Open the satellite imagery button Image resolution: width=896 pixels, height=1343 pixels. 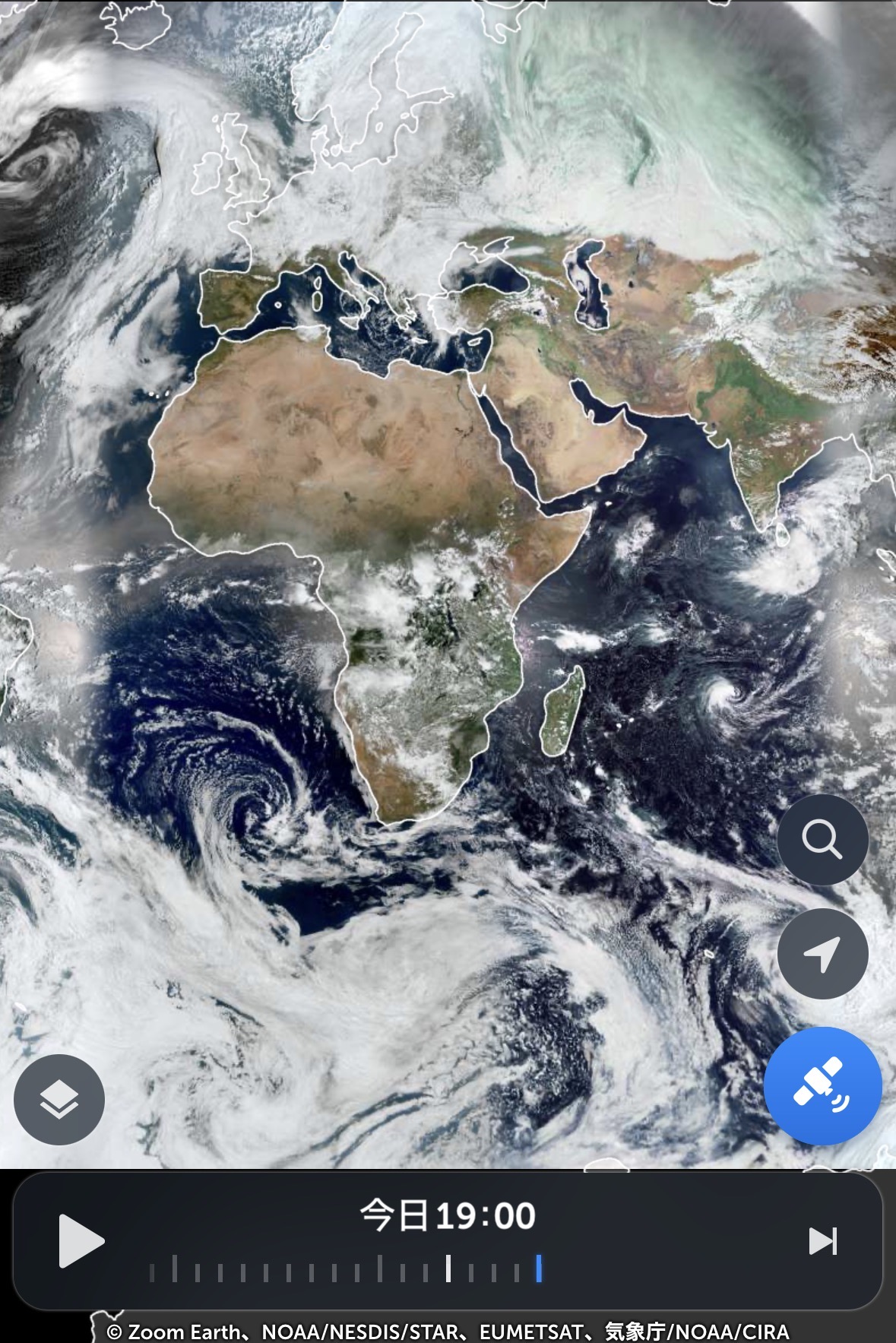click(822, 1085)
